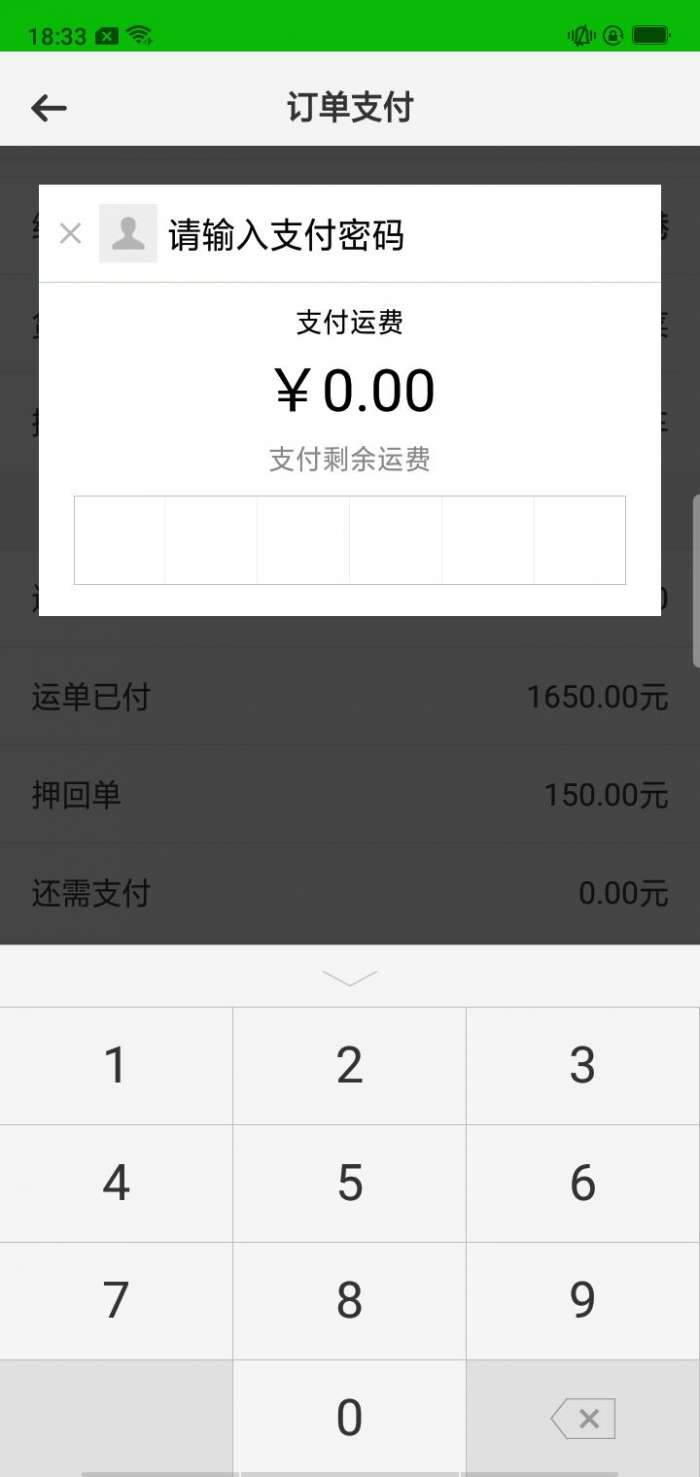Image resolution: width=700 pixels, height=1477 pixels.
Task: Enter digit 2 on the keypad
Action: [x=349, y=1066]
